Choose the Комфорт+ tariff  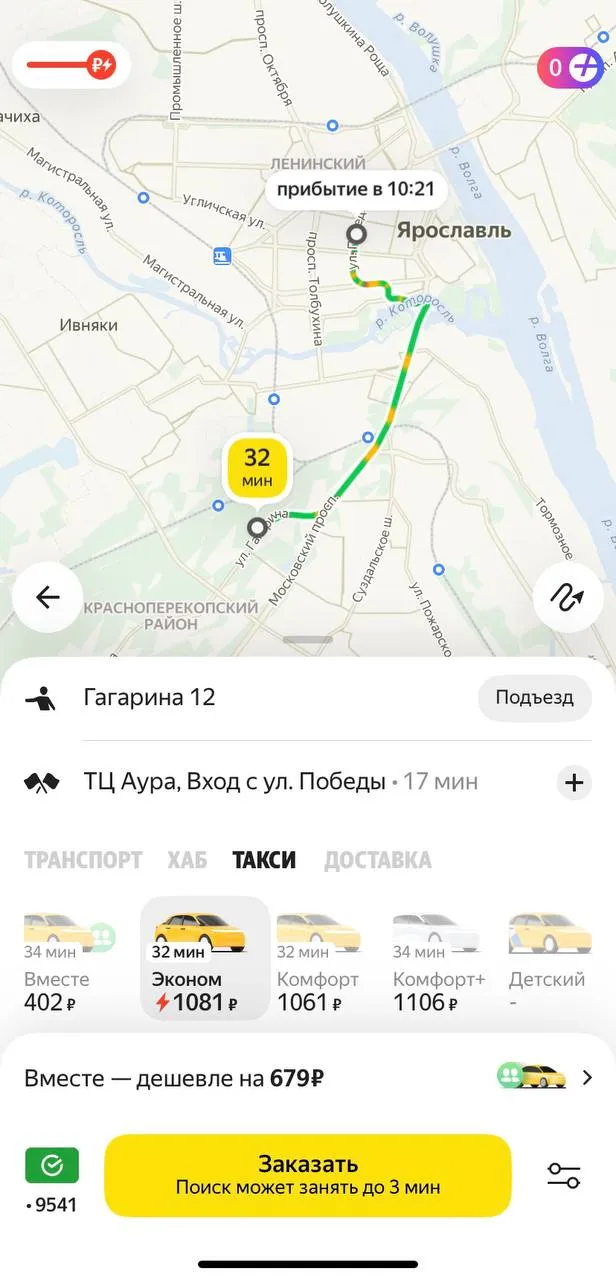[436, 961]
